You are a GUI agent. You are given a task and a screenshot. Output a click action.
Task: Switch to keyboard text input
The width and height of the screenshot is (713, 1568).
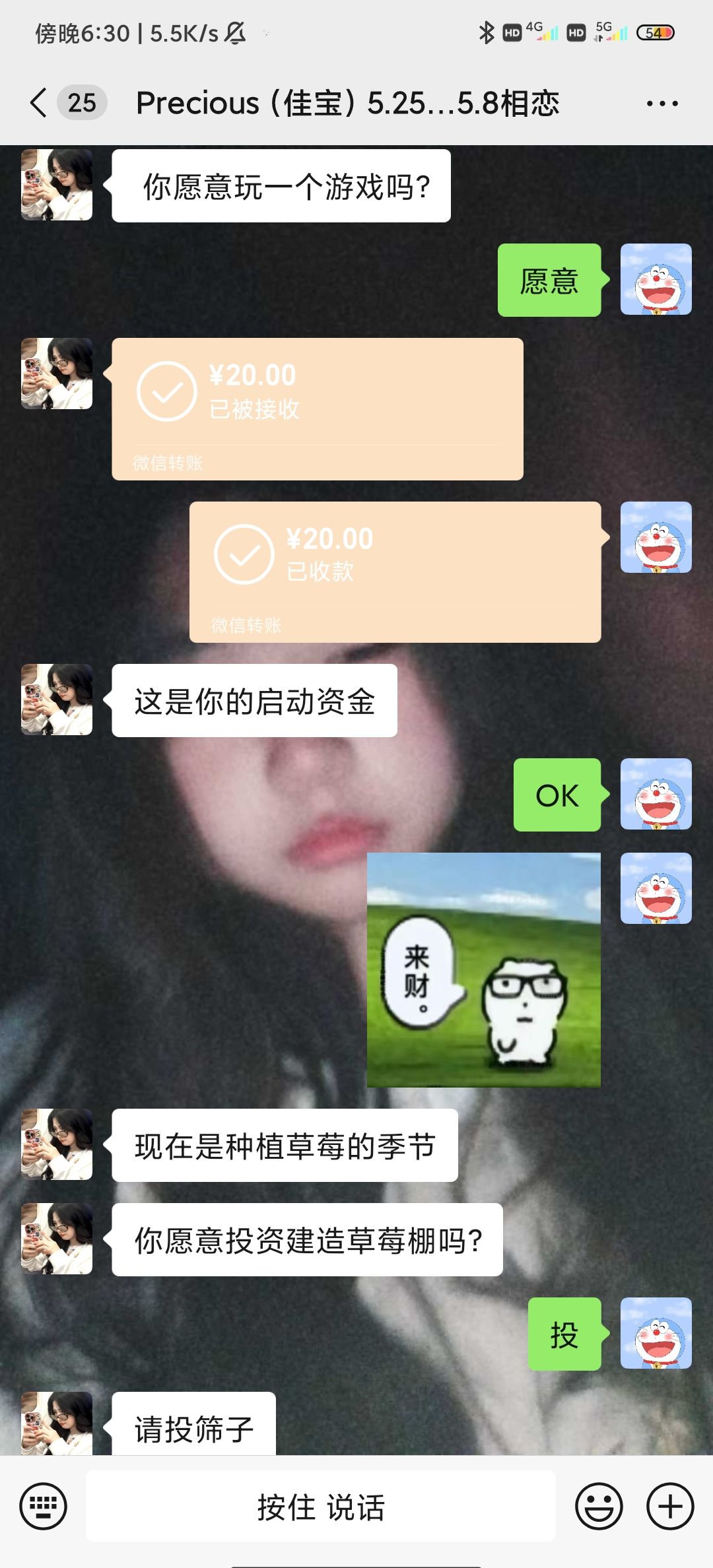(44, 1507)
